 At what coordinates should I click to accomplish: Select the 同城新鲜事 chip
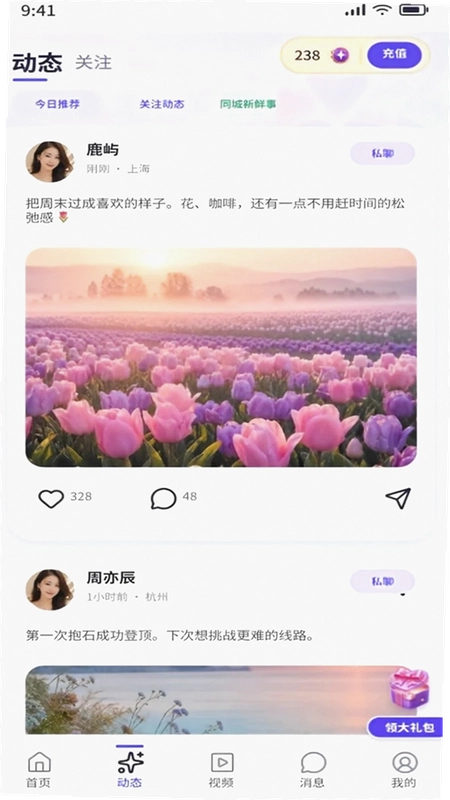[x=248, y=104]
